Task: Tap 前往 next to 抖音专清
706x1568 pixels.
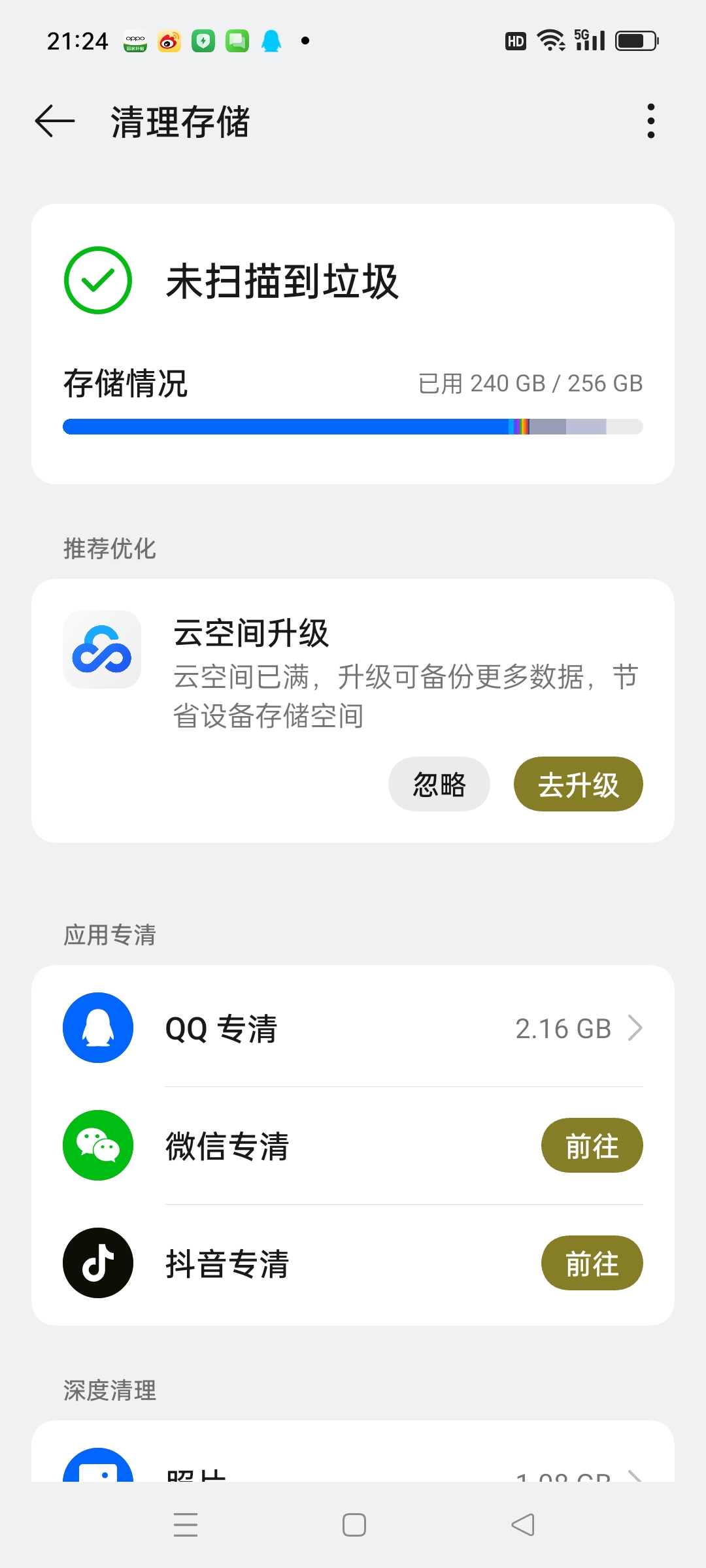Action: point(592,1264)
